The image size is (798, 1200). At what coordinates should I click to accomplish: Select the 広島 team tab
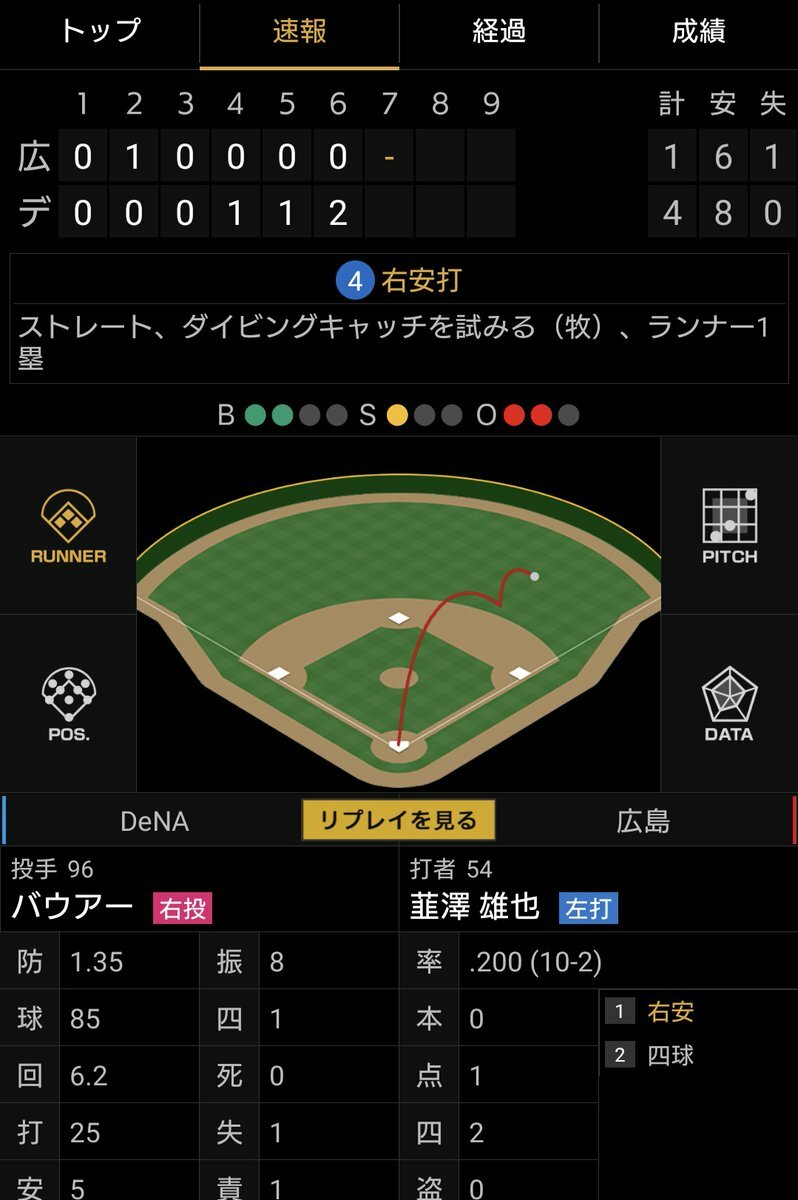click(643, 821)
